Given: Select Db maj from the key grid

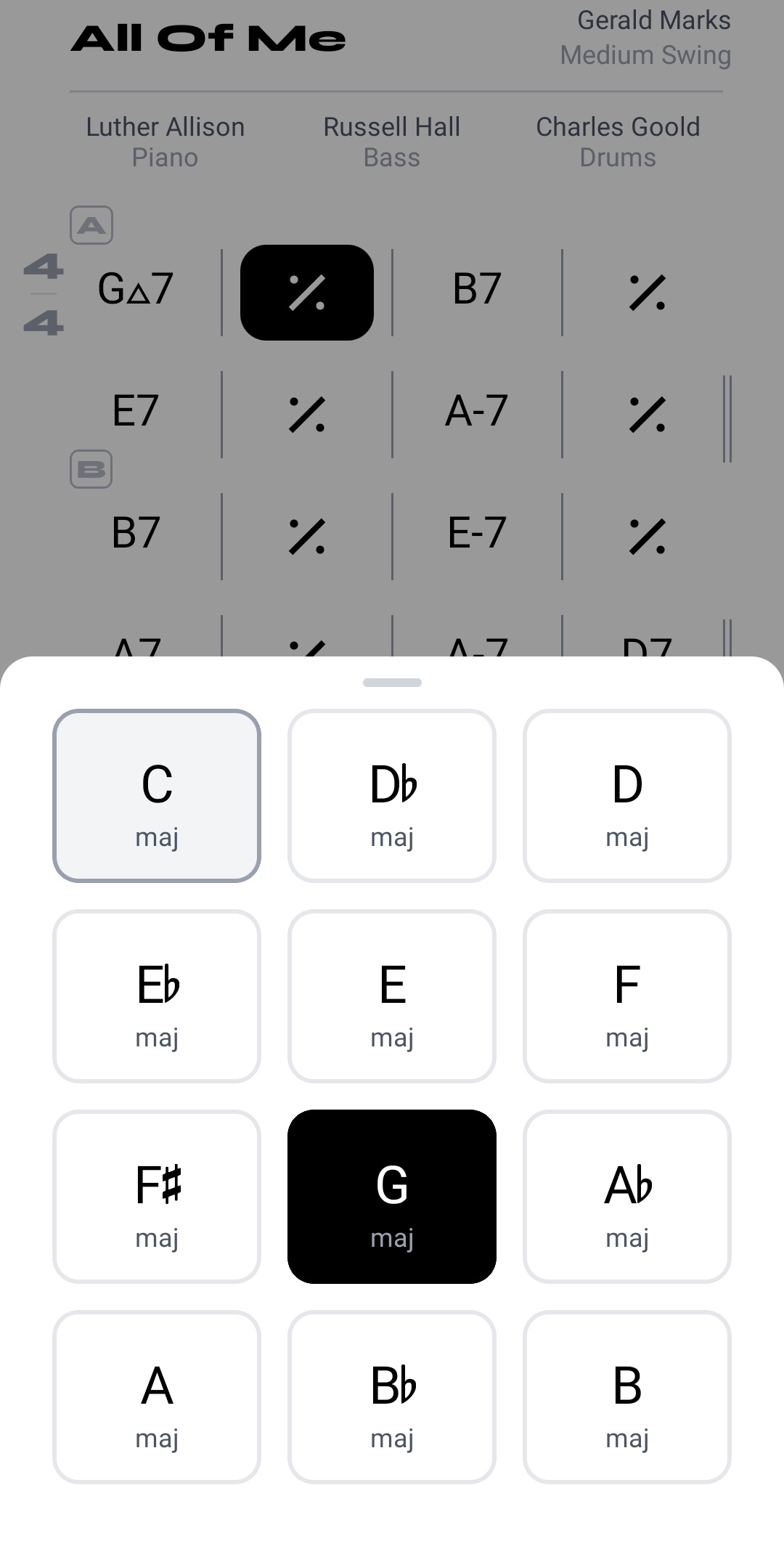Looking at the screenshot, I should (x=391, y=795).
